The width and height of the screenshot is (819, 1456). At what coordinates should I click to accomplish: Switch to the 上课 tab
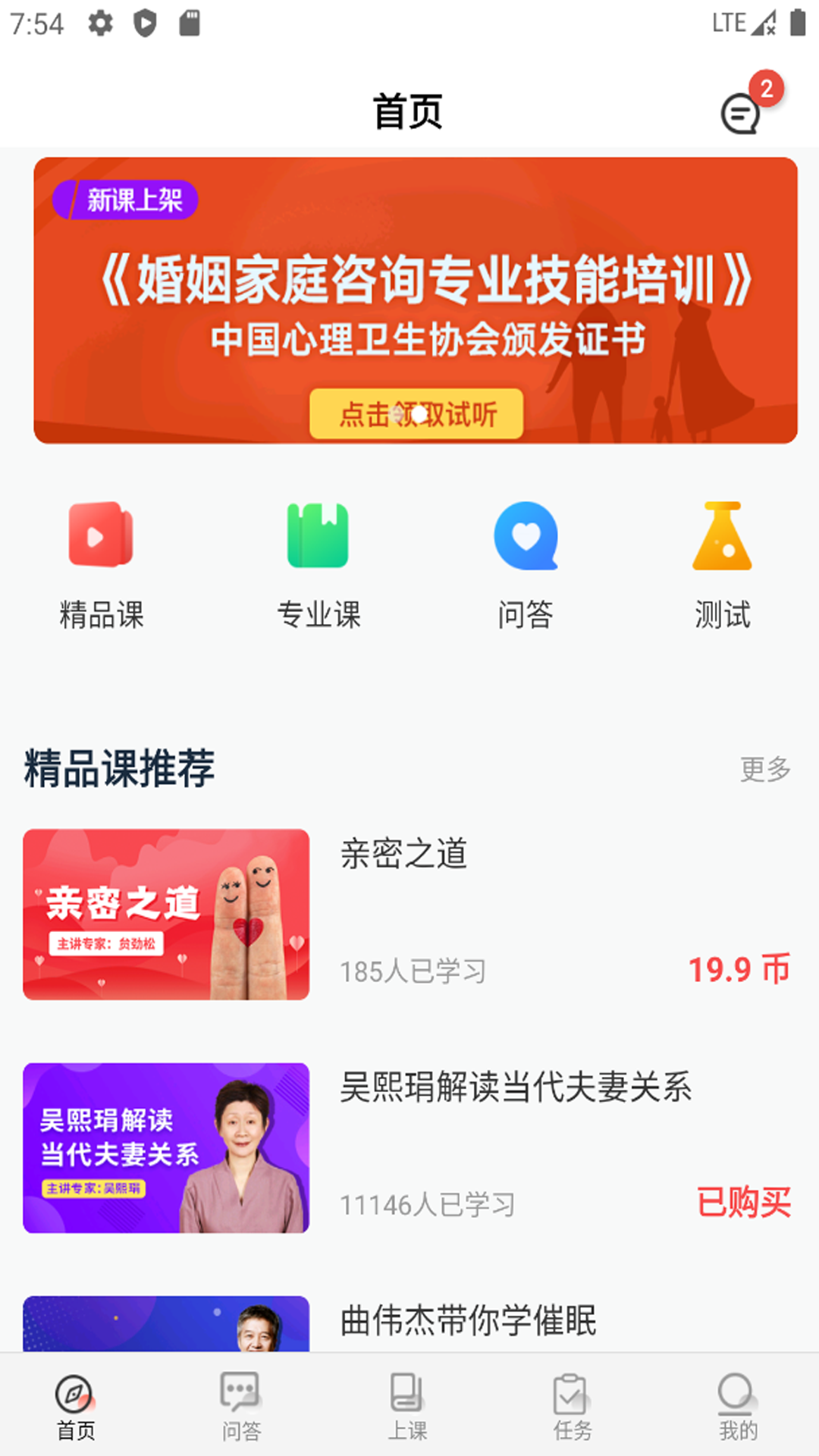[408, 1407]
